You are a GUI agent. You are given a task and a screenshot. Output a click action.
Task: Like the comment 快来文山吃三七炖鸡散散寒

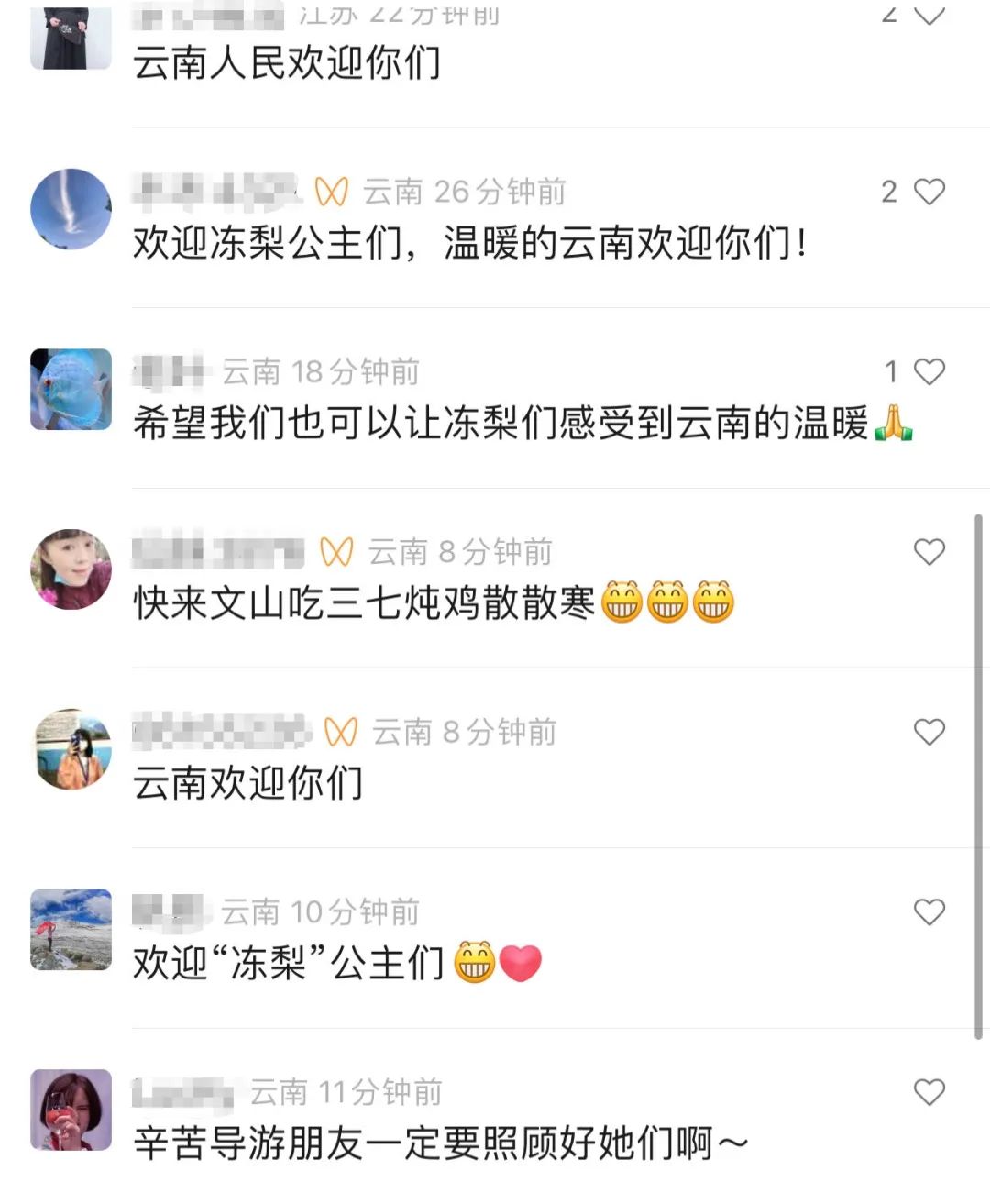[929, 552]
